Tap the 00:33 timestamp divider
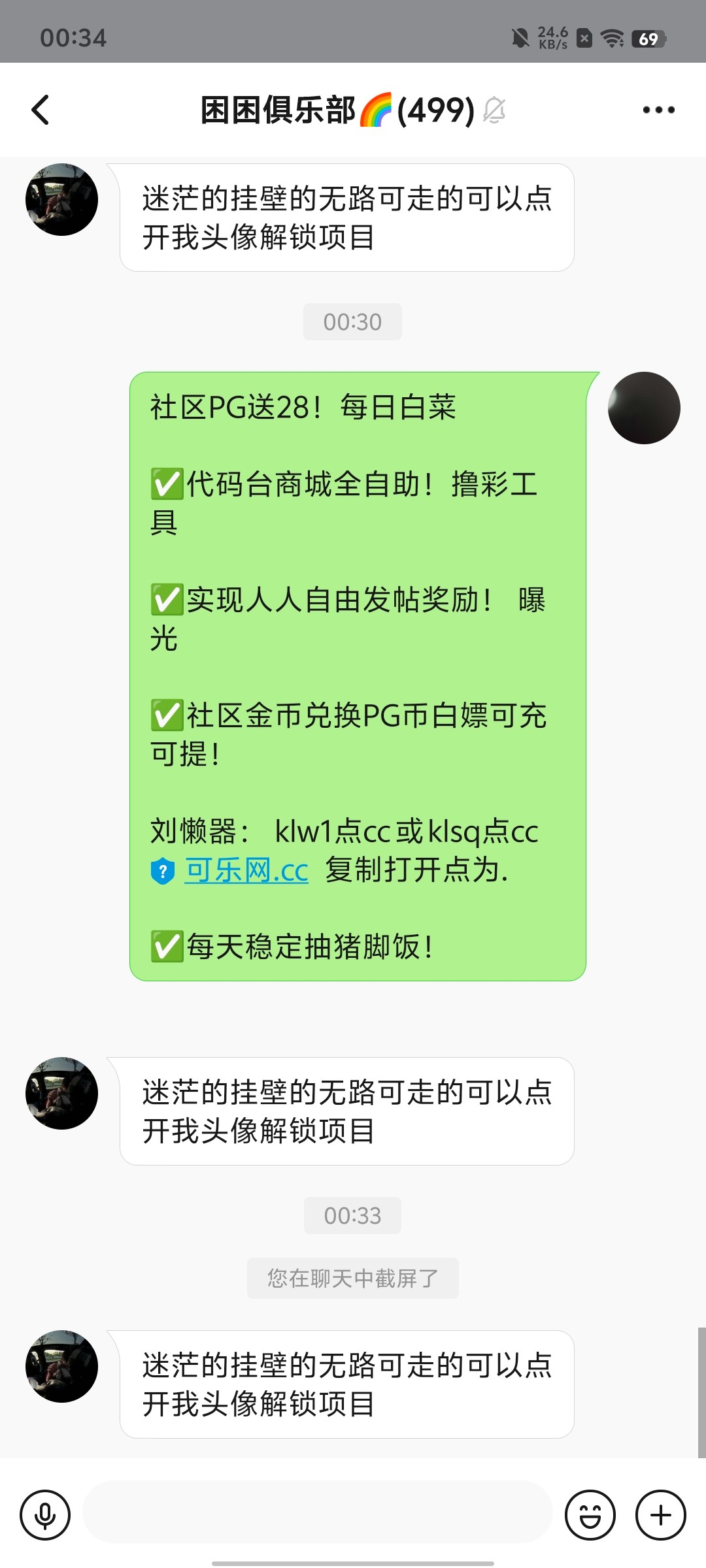This screenshot has height=1568, width=706. pos(352,1215)
